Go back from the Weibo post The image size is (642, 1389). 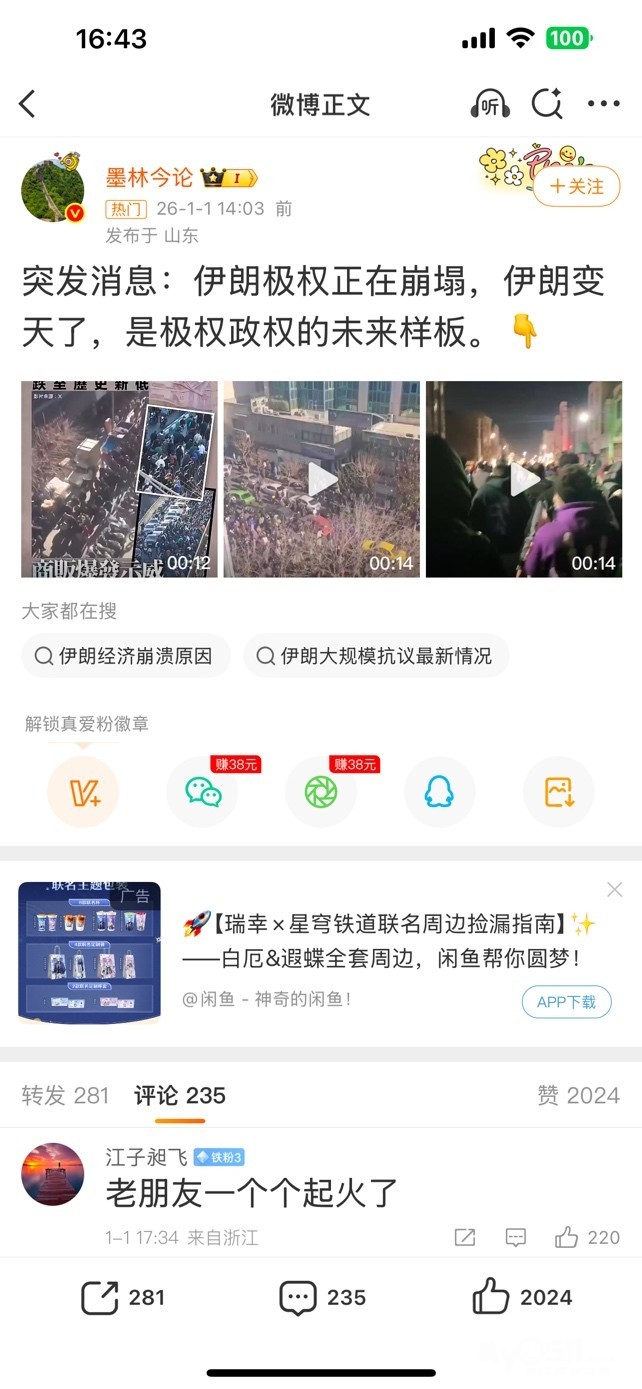[x=28, y=104]
